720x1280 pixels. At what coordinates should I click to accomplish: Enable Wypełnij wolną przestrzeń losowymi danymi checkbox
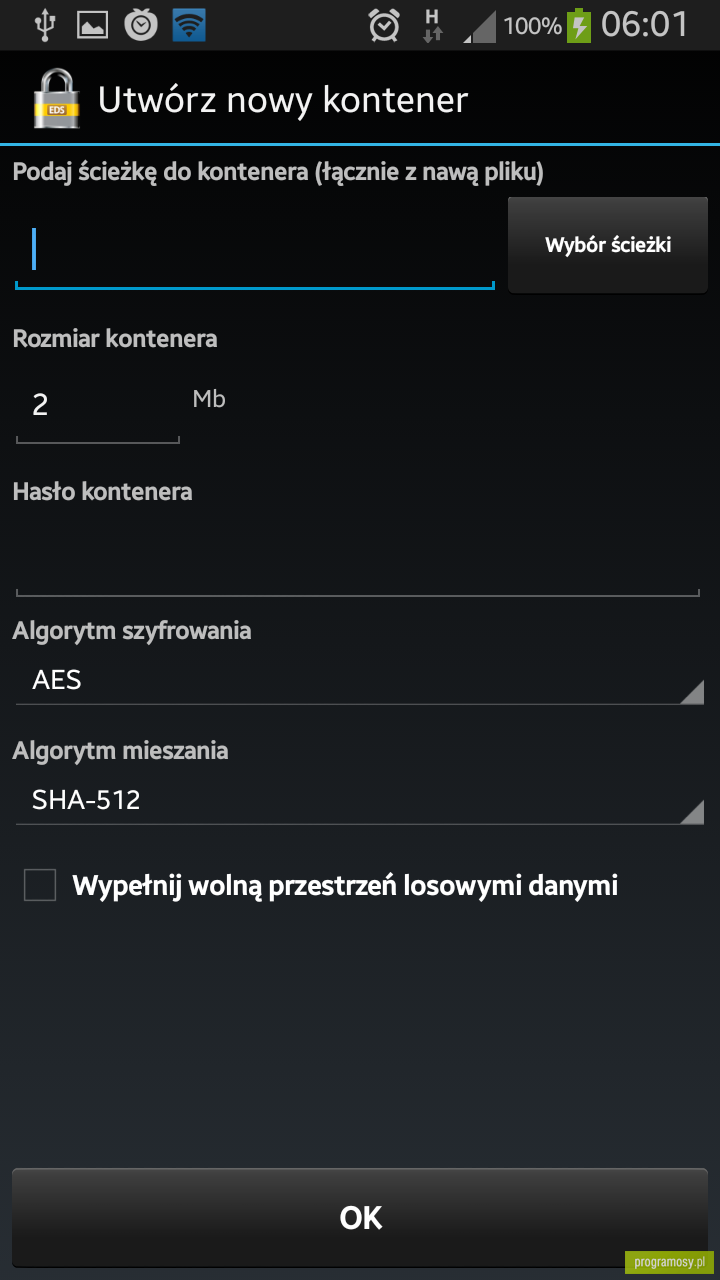[x=40, y=885]
